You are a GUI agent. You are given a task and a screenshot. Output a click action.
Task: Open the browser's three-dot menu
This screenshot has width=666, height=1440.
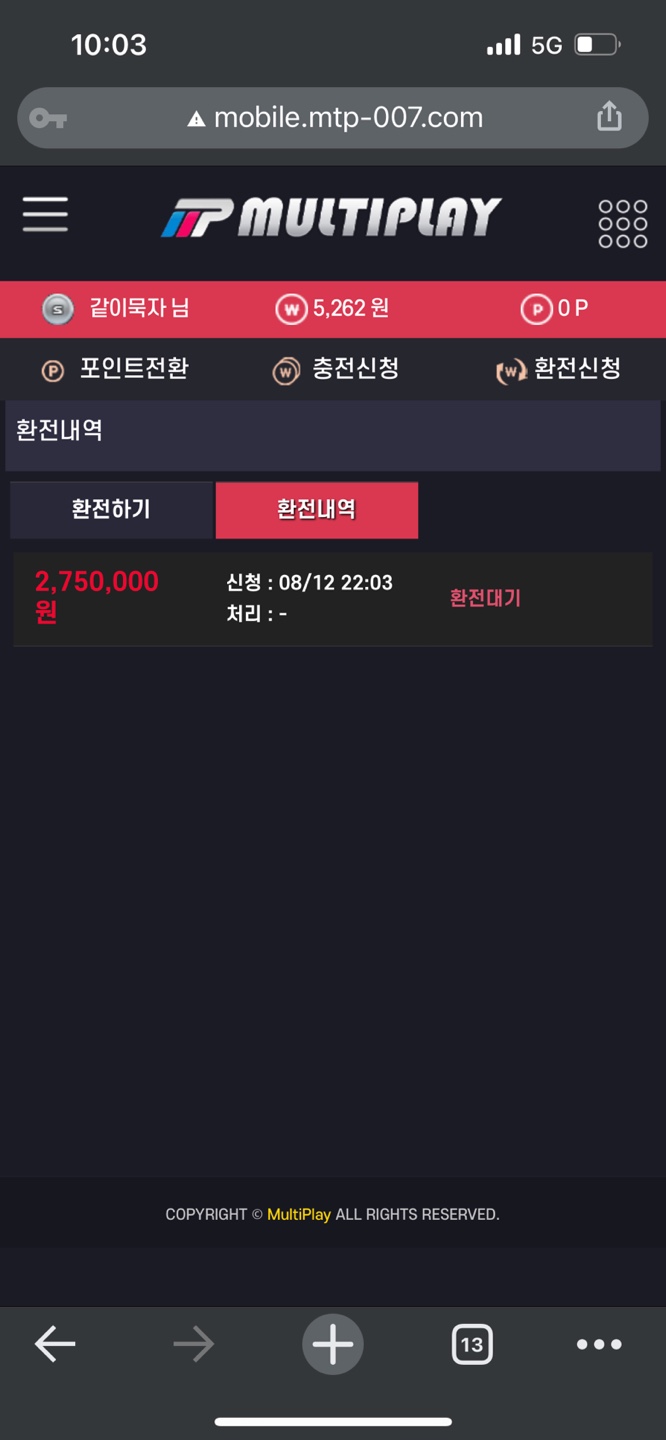tap(599, 1344)
